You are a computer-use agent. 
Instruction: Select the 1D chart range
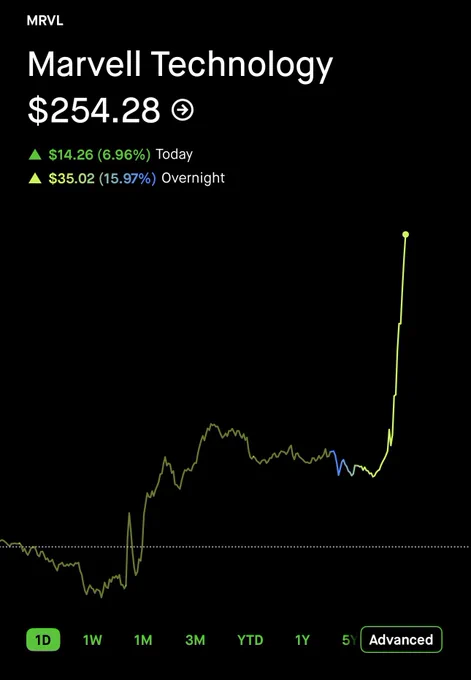(x=43, y=640)
